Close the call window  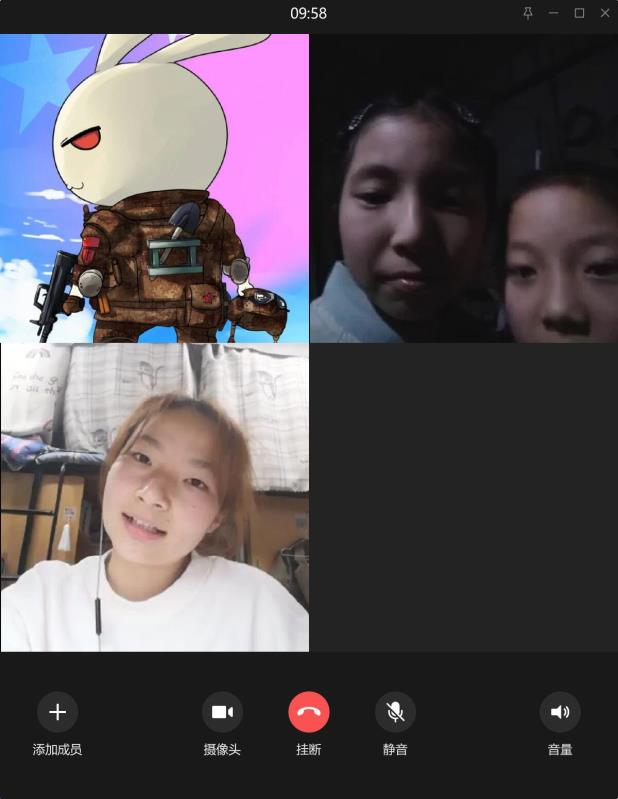click(x=604, y=13)
